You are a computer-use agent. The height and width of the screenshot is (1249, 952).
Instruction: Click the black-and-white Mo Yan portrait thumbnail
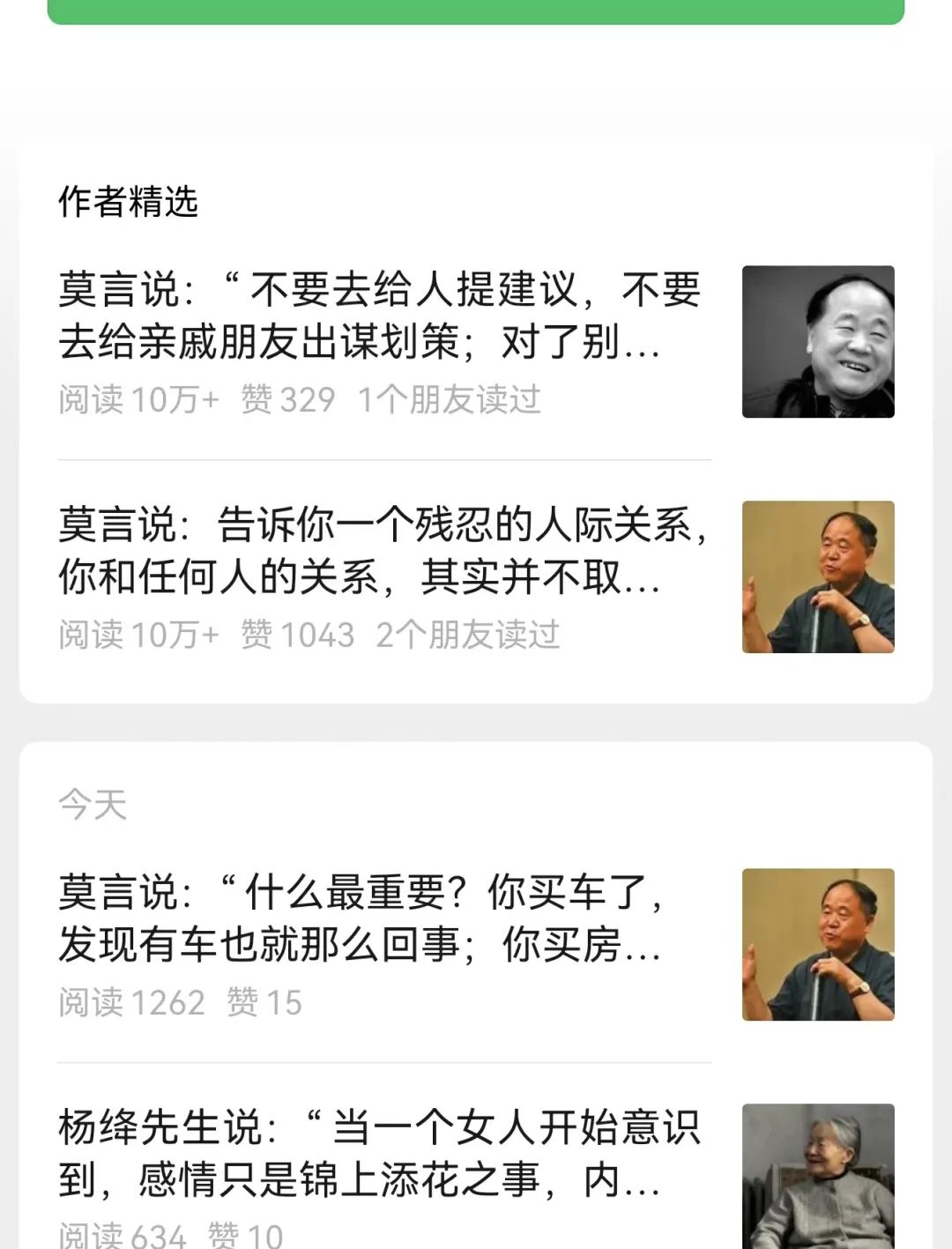click(x=817, y=340)
